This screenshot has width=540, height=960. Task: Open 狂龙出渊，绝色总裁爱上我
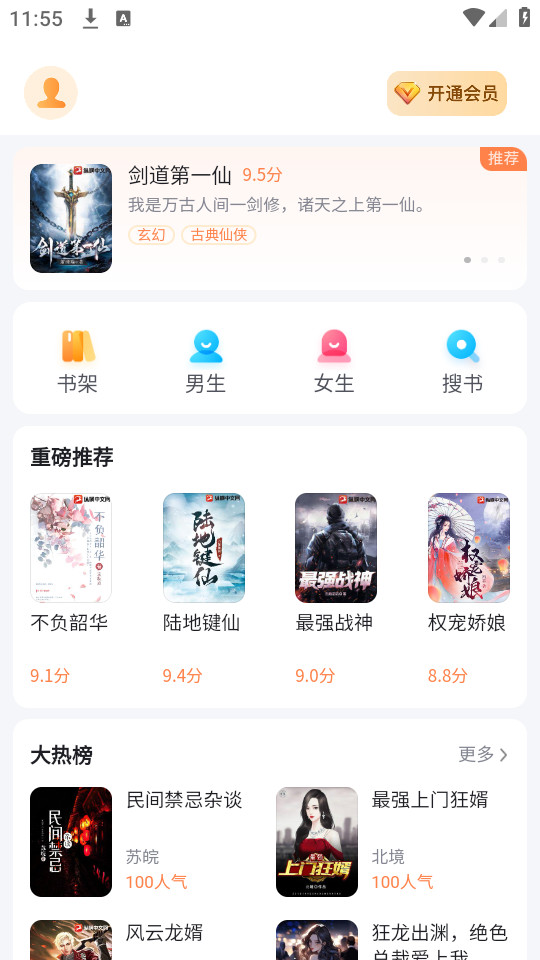point(393,940)
